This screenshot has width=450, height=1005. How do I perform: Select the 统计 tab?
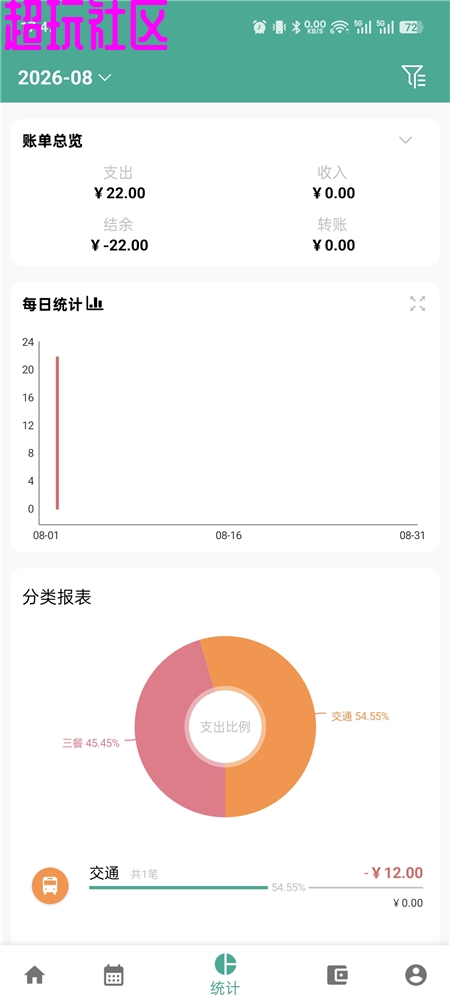pos(225,974)
